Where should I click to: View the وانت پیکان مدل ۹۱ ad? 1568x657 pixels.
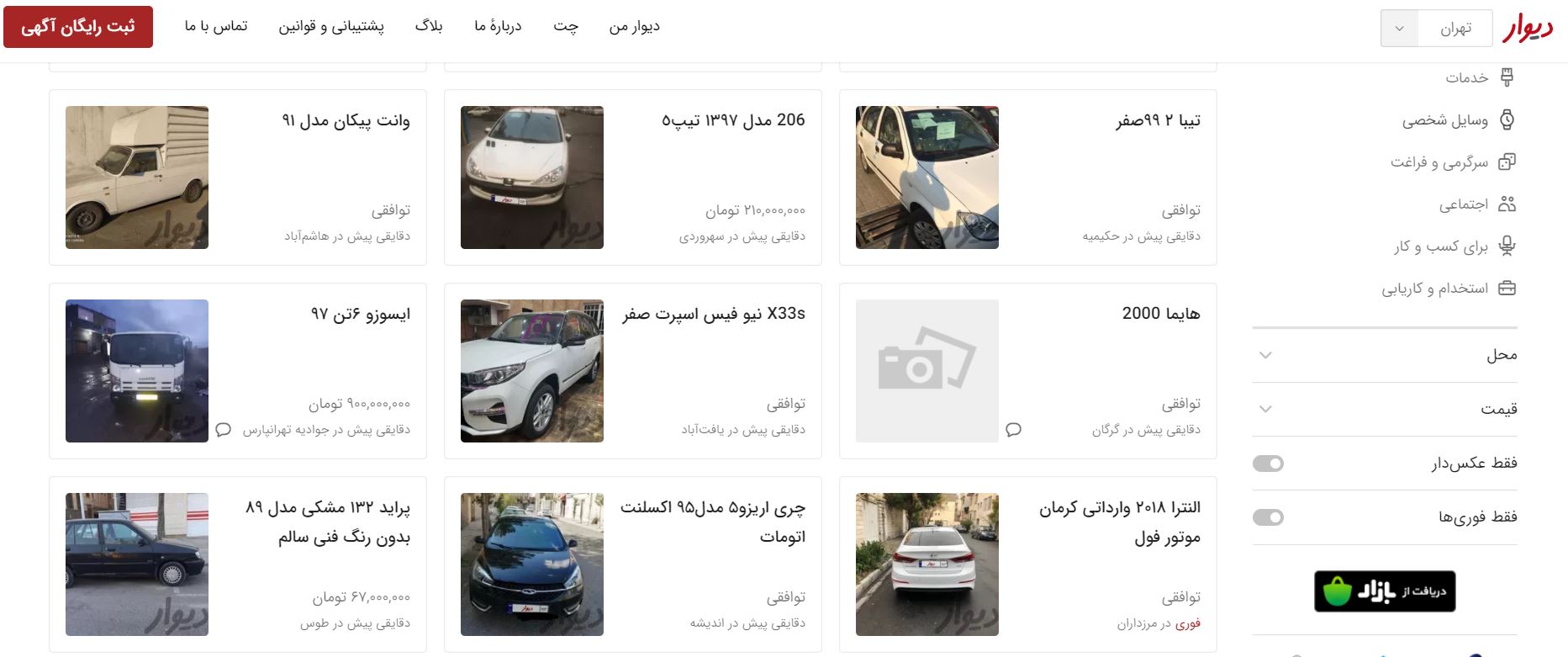237,177
